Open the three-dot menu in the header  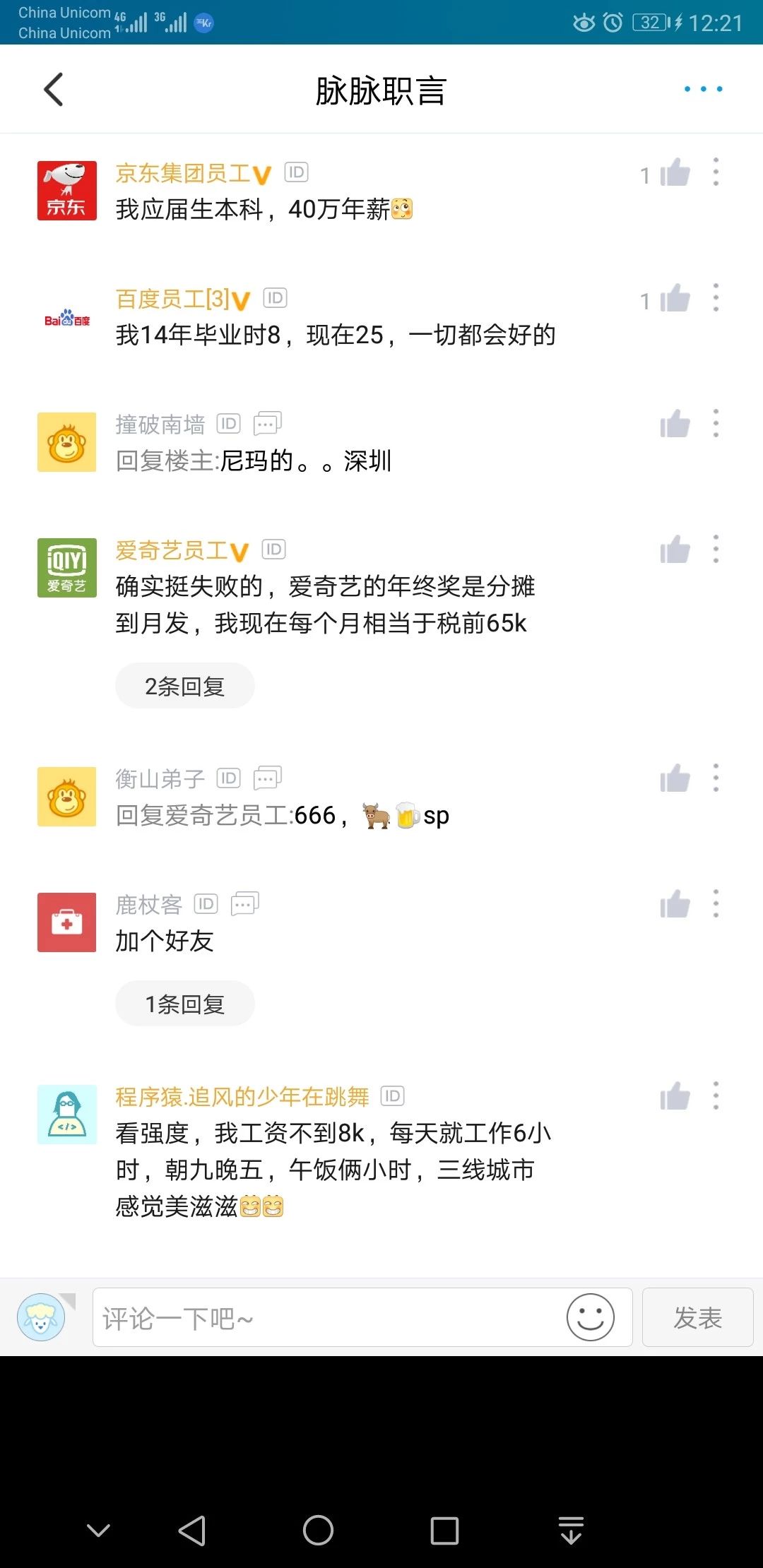click(703, 89)
